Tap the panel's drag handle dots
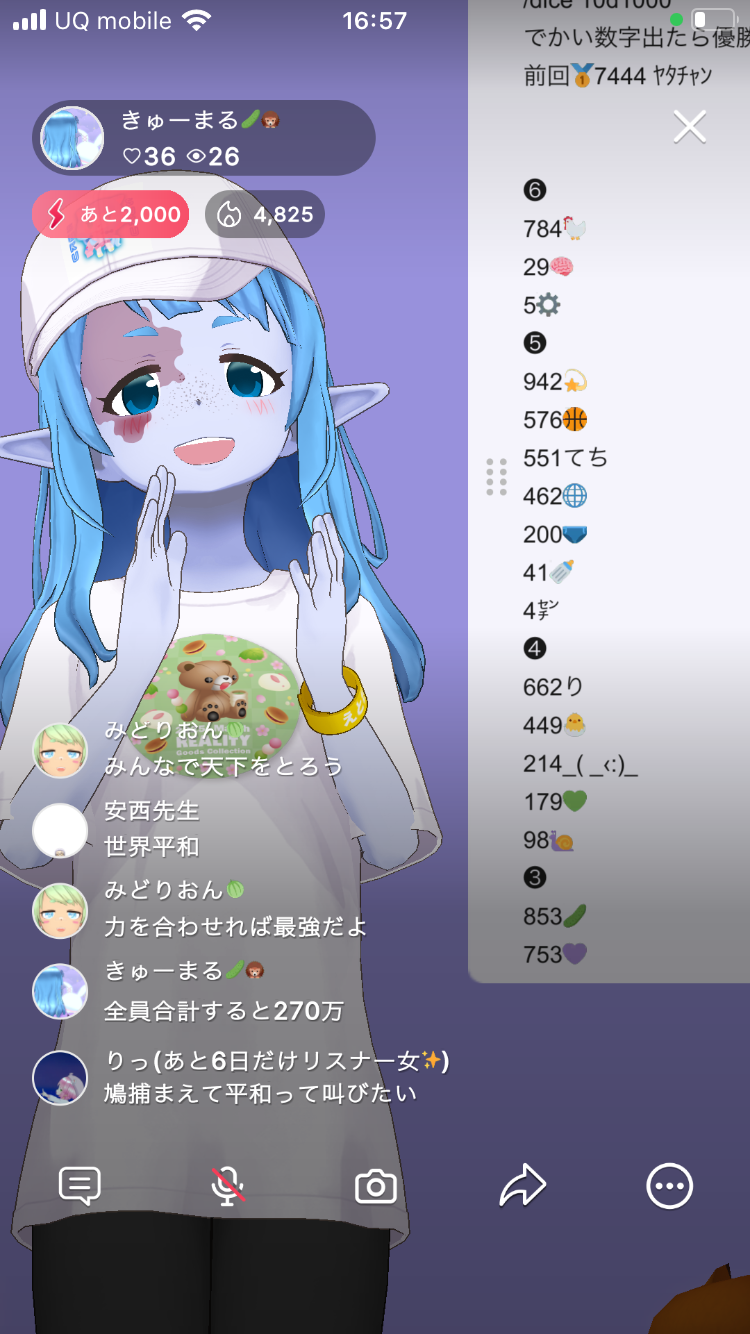Screen dimensions: 750x1334 click(497, 477)
